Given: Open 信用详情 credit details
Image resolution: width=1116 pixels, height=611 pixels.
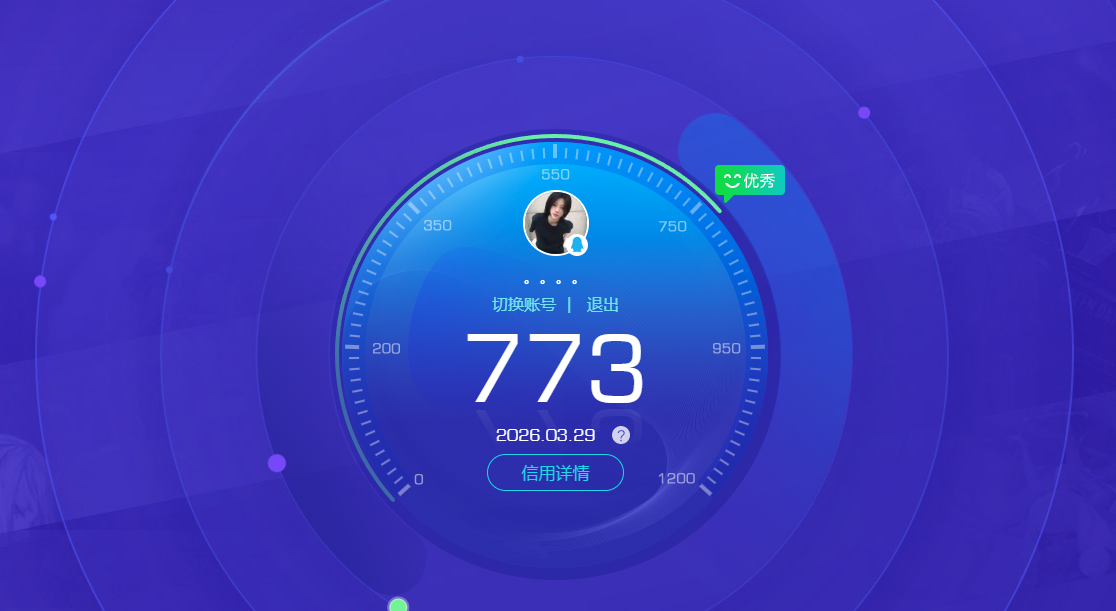Looking at the screenshot, I should click(x=555, y=473).
